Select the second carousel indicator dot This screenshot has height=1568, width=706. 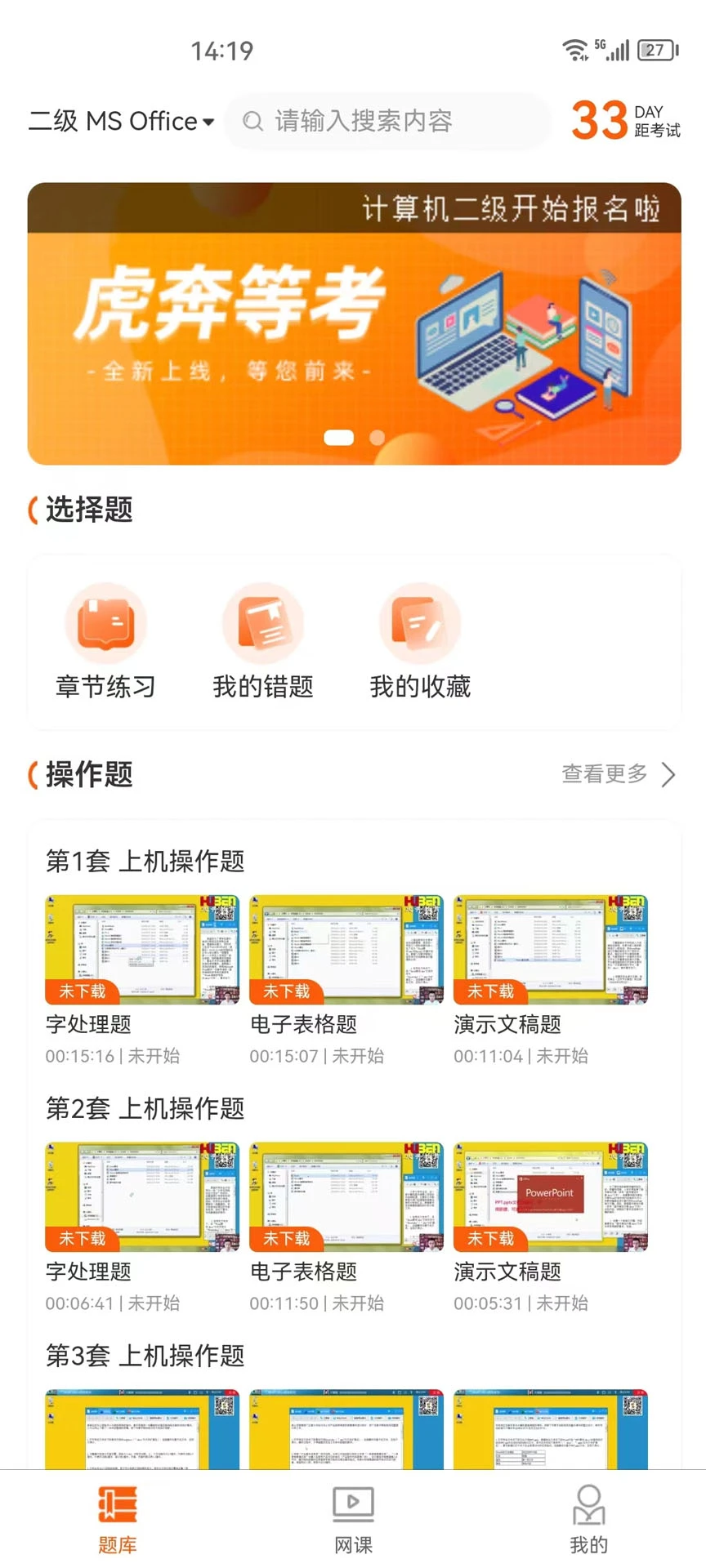pyautogui.click(x=377, y=438)
